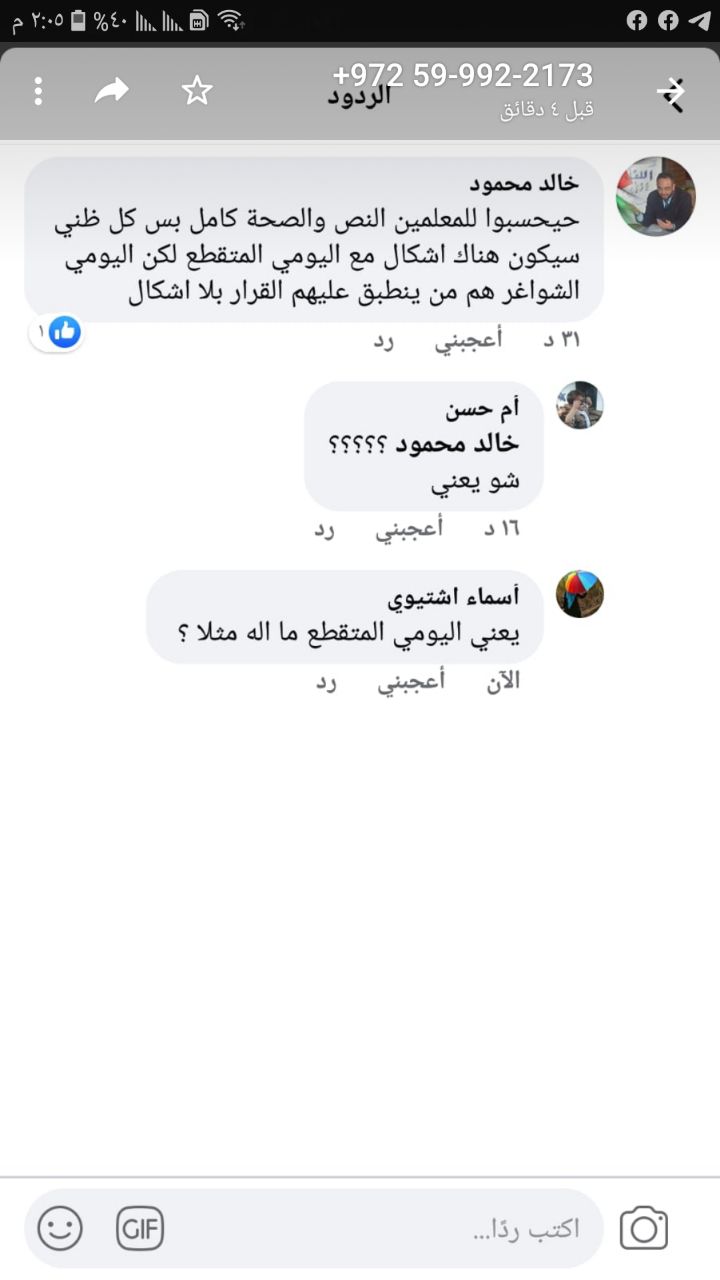Open the overflow menu in the top bar
The width and height of the screenshot is (720, 1280).
(x=38, y=91)
